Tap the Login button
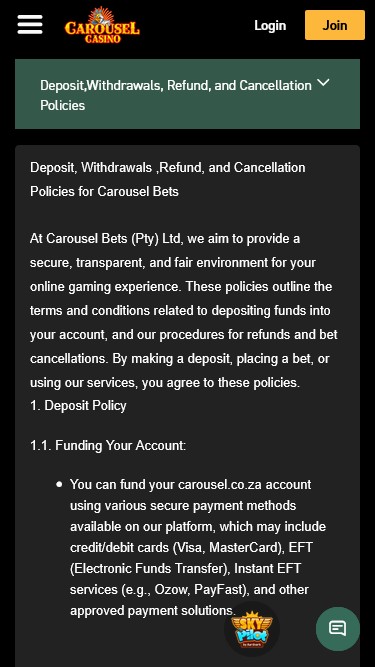Screen dimensions: 375x667 pyautogui.click(x=270, y=25)
